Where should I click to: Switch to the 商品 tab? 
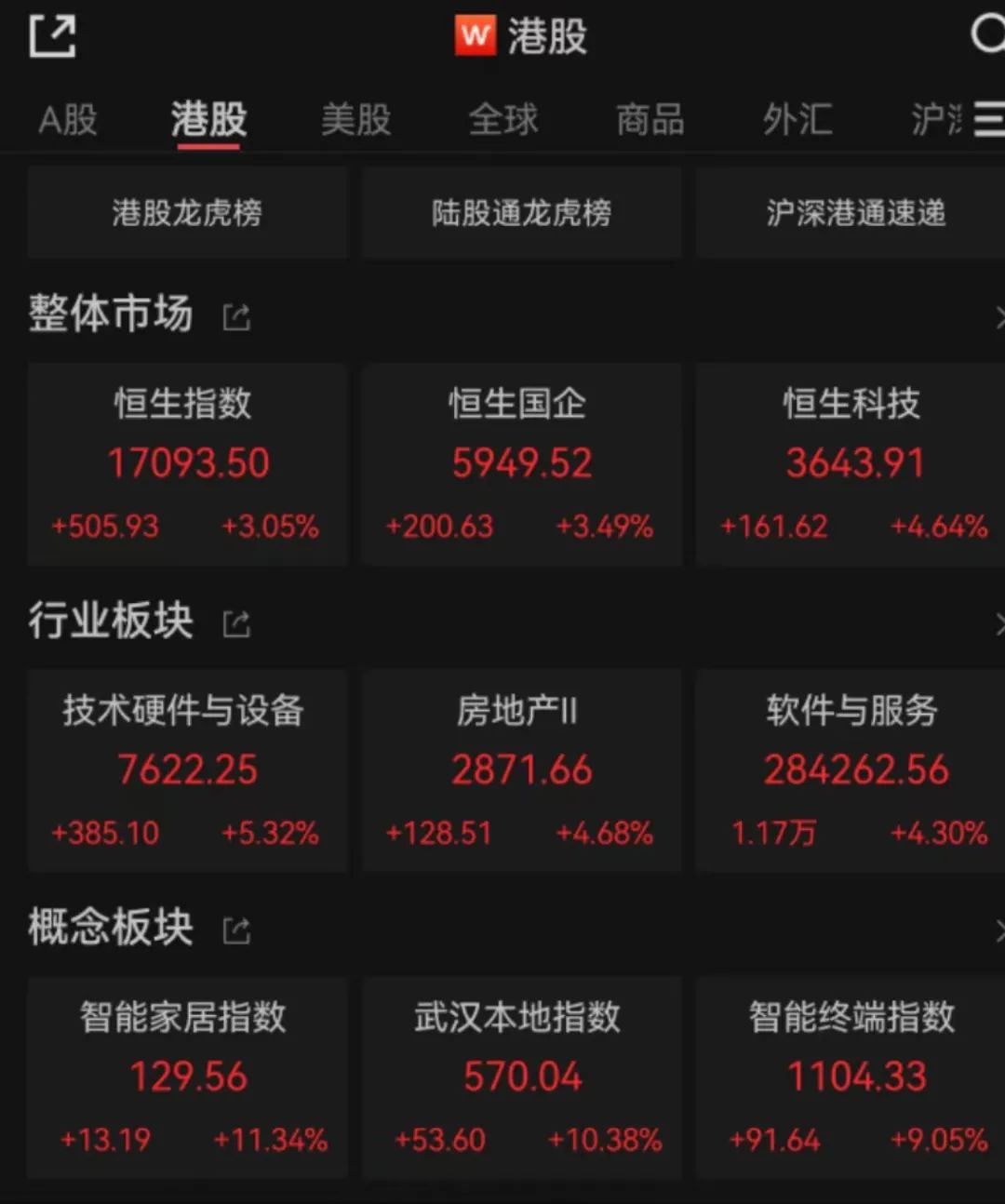(650, 120)
